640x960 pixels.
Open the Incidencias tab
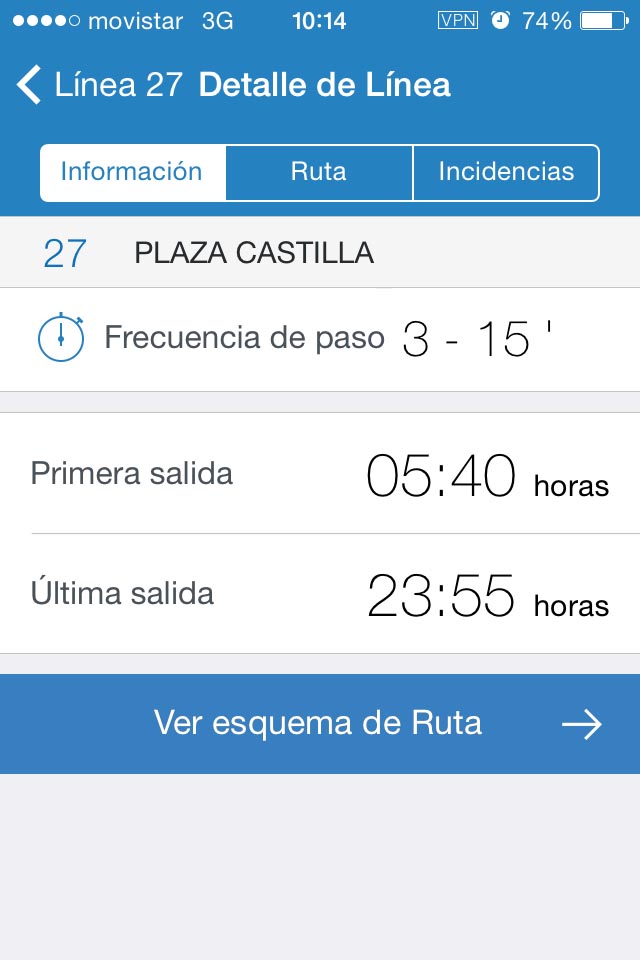click(506, 172)
